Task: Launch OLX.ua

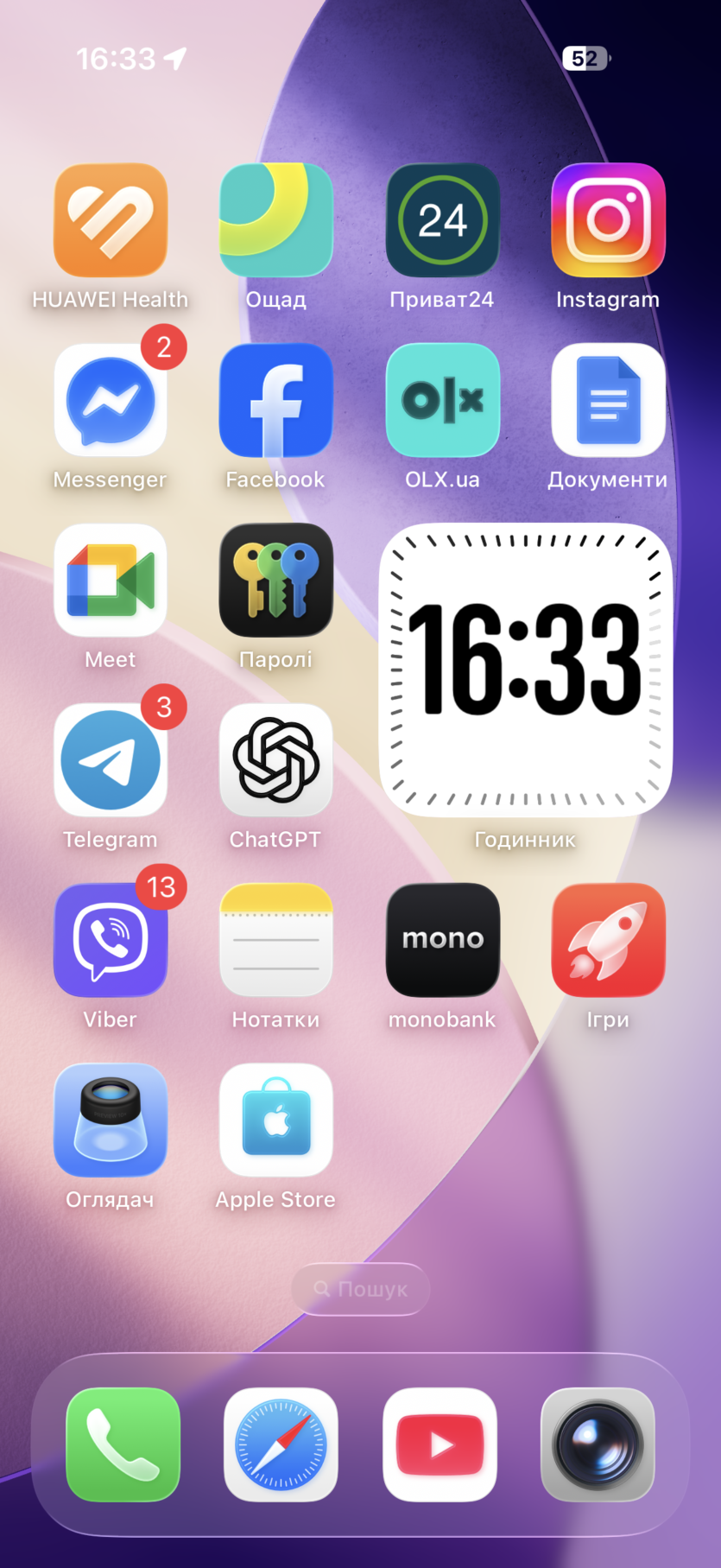Action: 442,400
